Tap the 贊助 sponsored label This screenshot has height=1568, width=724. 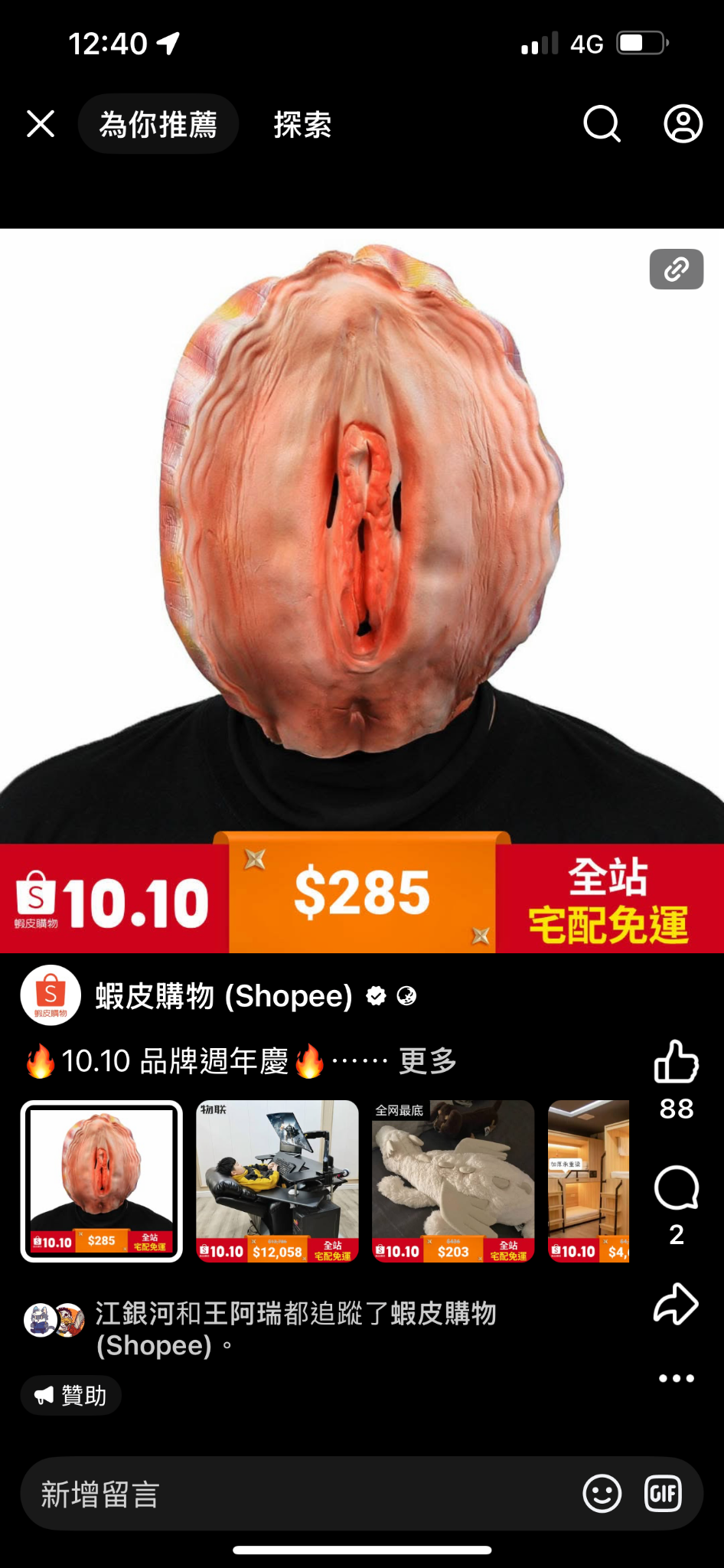tap(71, 1395)
